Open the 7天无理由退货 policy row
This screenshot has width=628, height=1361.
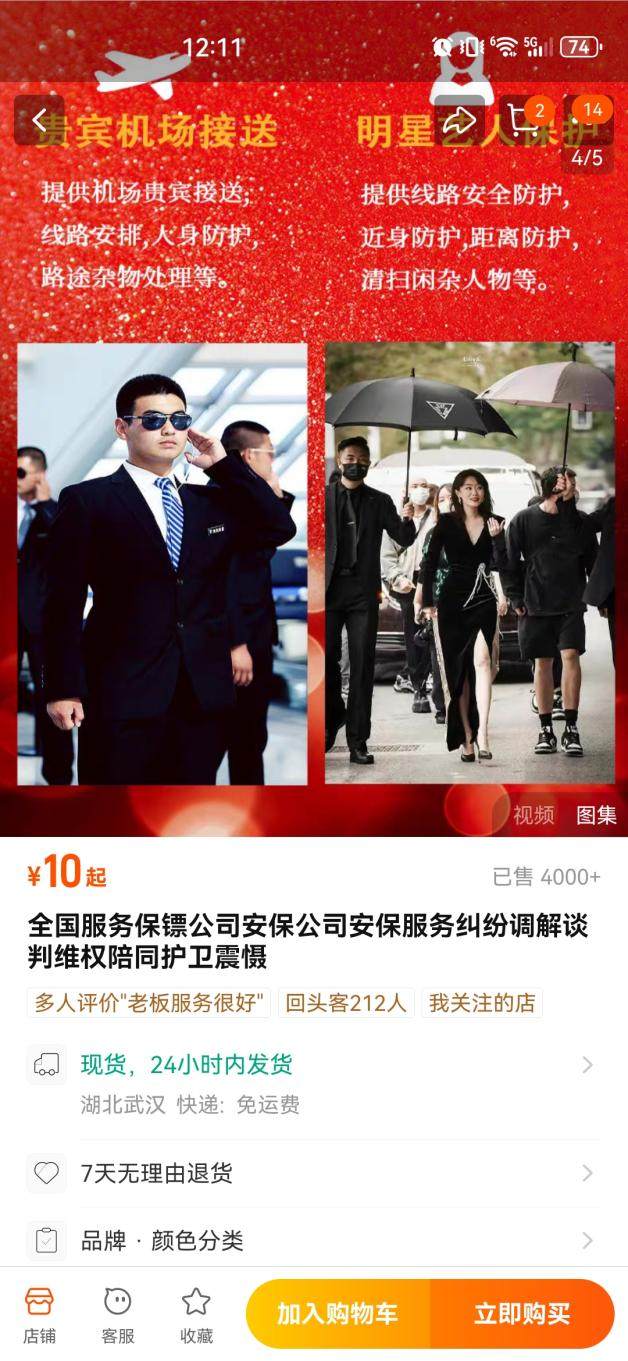point(313,1173)
